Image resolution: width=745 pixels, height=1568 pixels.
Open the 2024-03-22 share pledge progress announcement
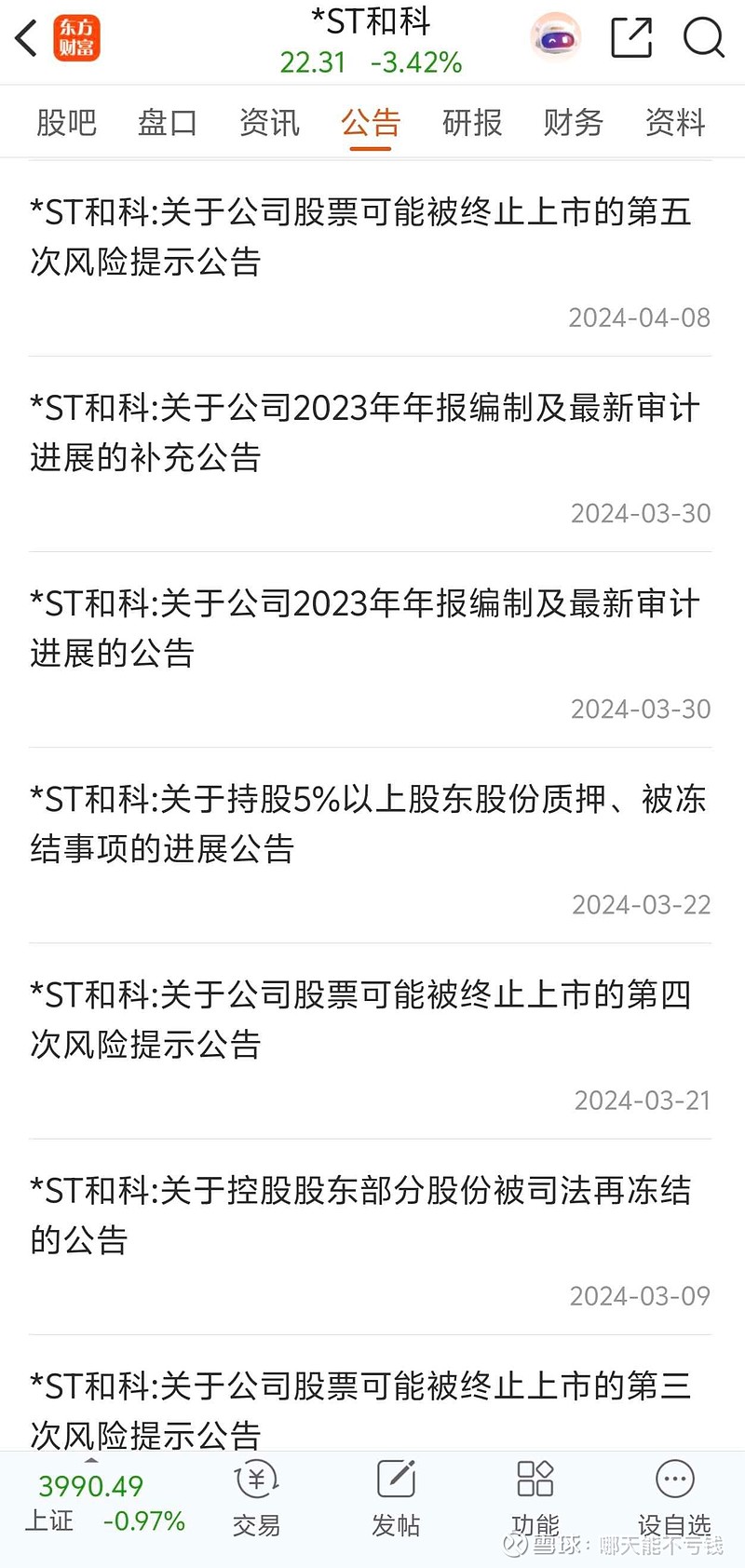tap(363, 825)
